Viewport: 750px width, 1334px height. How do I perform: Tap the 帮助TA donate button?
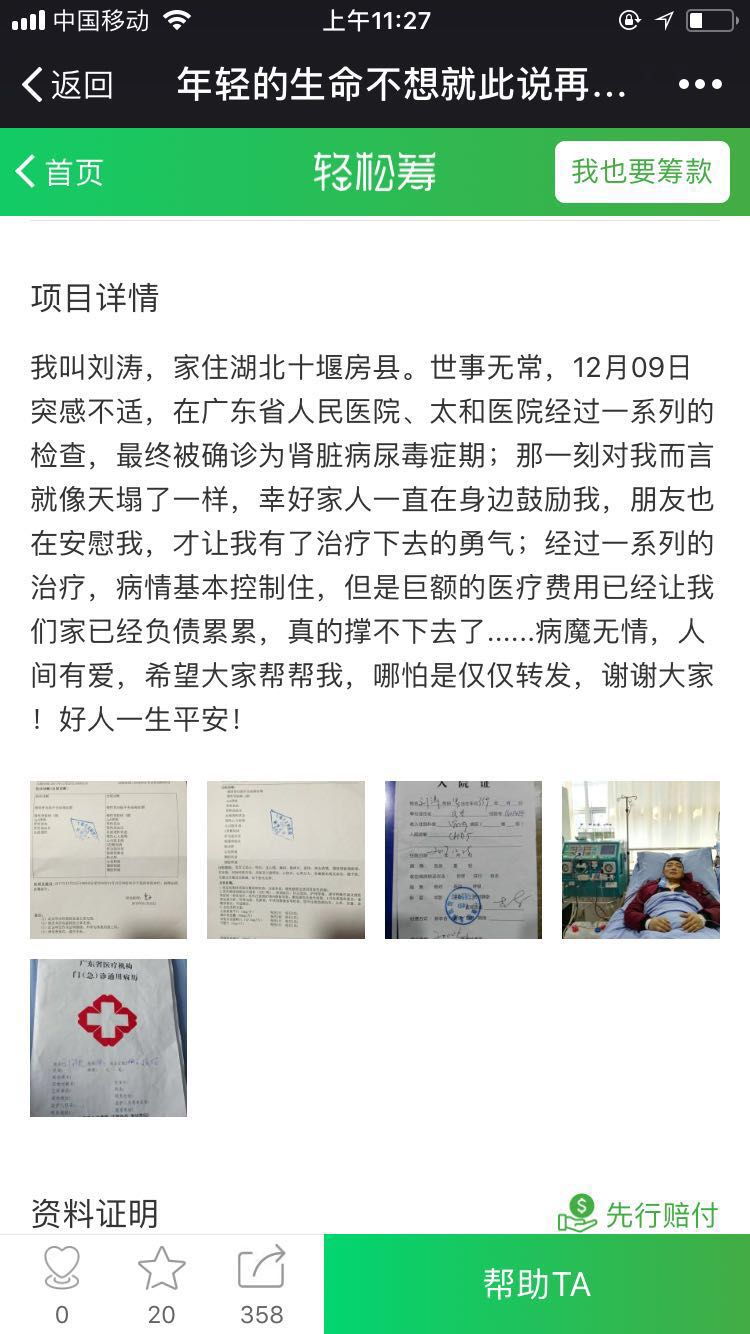tap(537, 1284)
